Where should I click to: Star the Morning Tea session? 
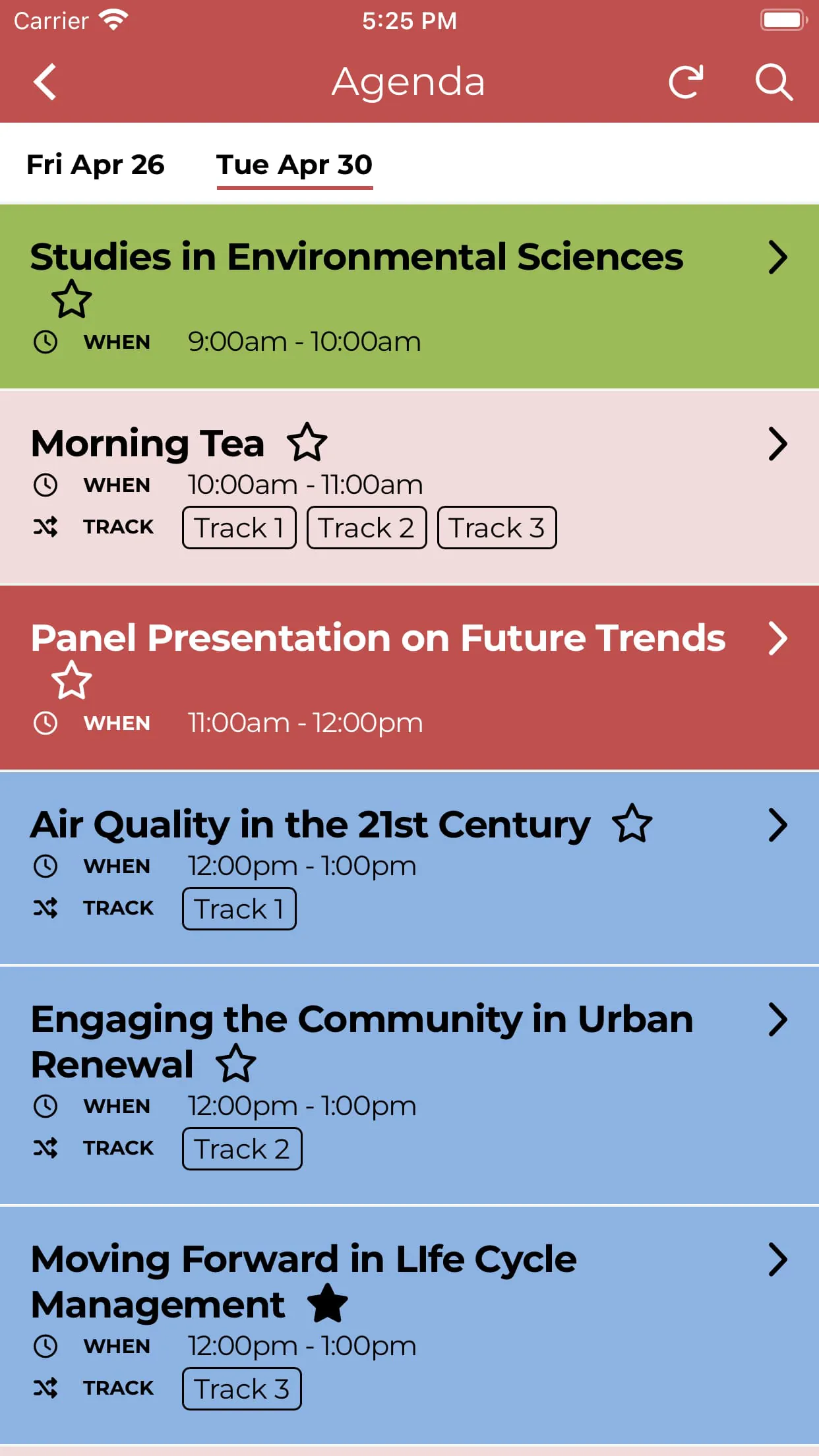308,443
